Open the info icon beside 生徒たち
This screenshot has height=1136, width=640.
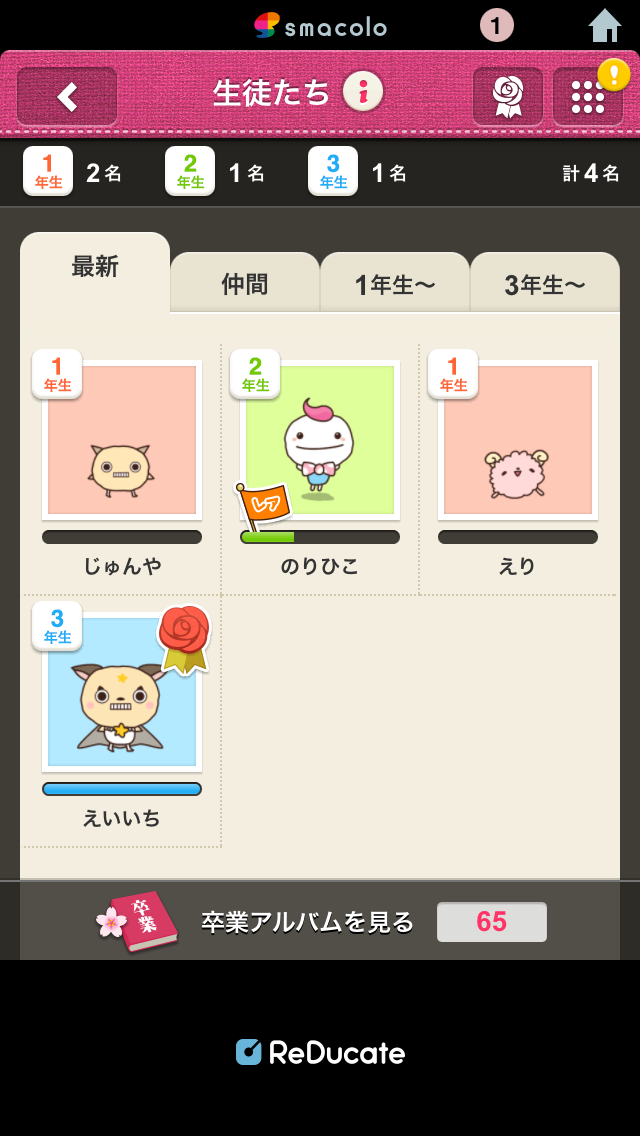coord(363,92)
